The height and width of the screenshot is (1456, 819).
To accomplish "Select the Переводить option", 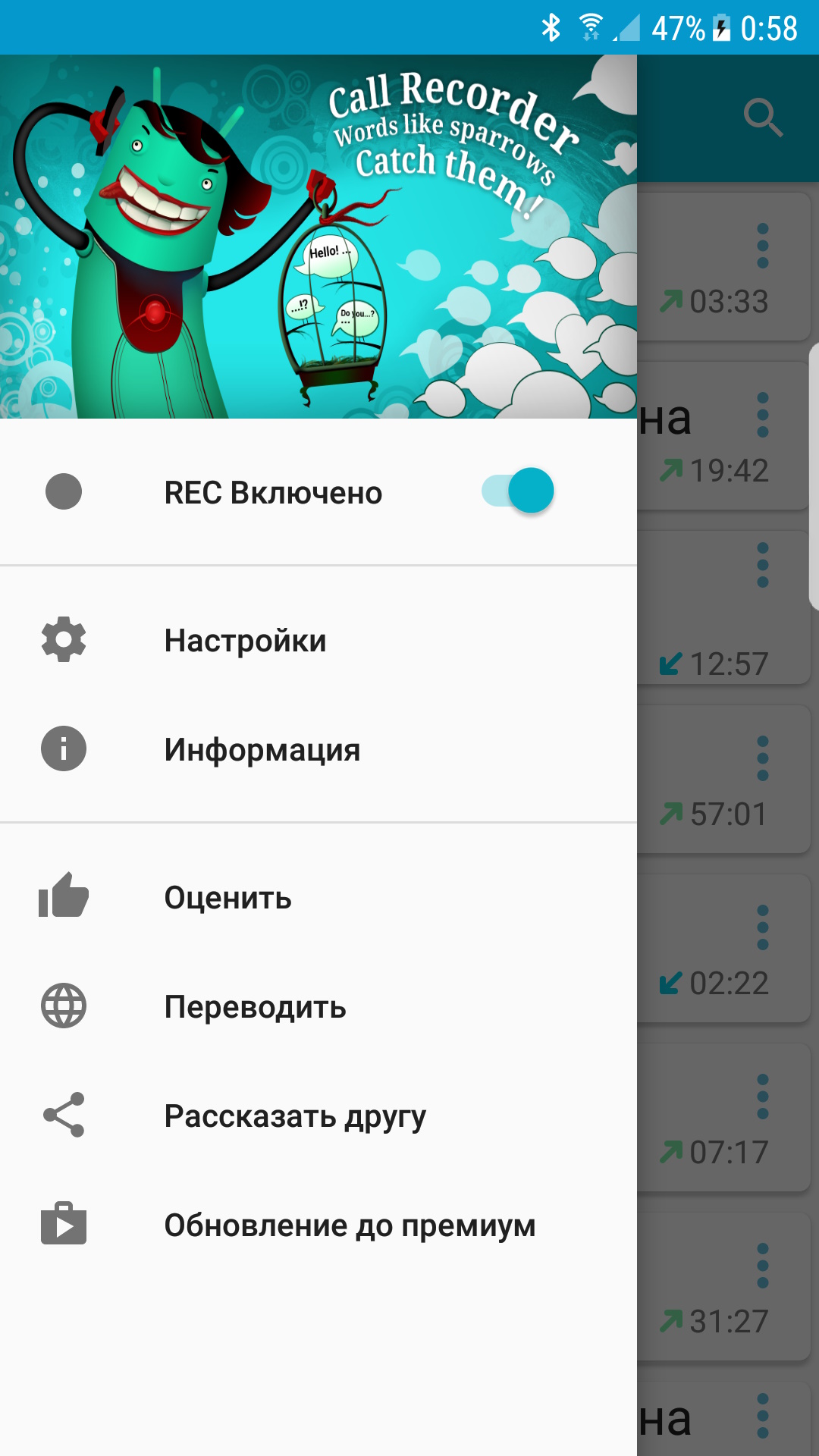I will (255, 1006).
